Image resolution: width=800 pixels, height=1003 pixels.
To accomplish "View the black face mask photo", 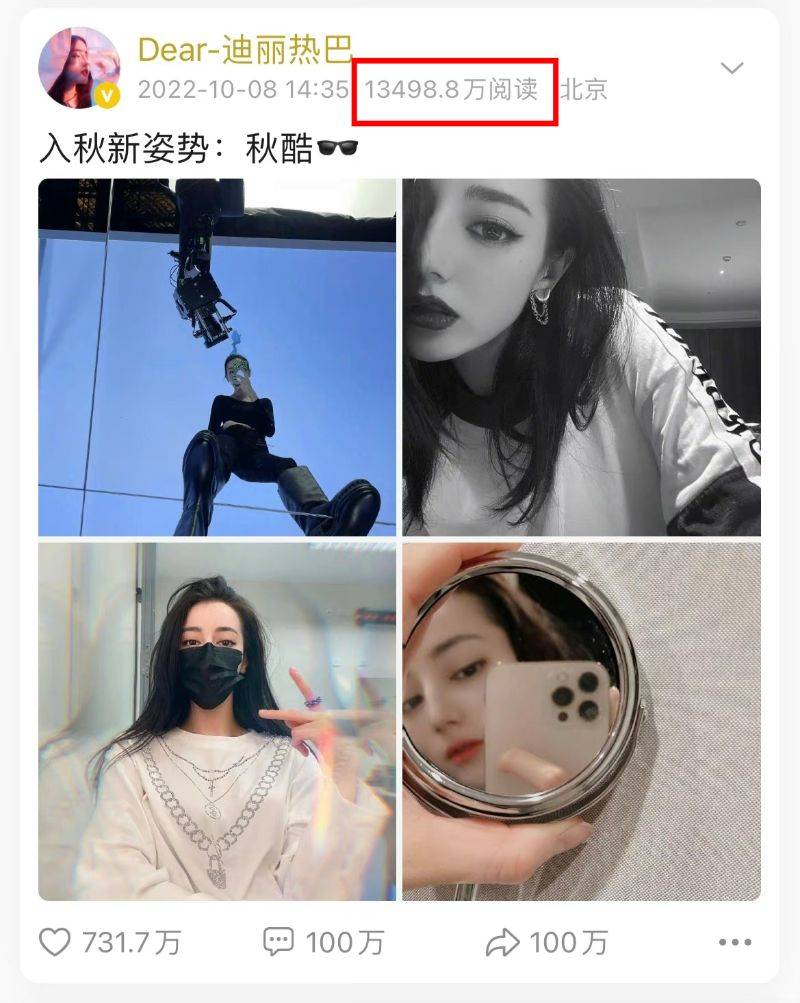I will click(x=217, y=721).
